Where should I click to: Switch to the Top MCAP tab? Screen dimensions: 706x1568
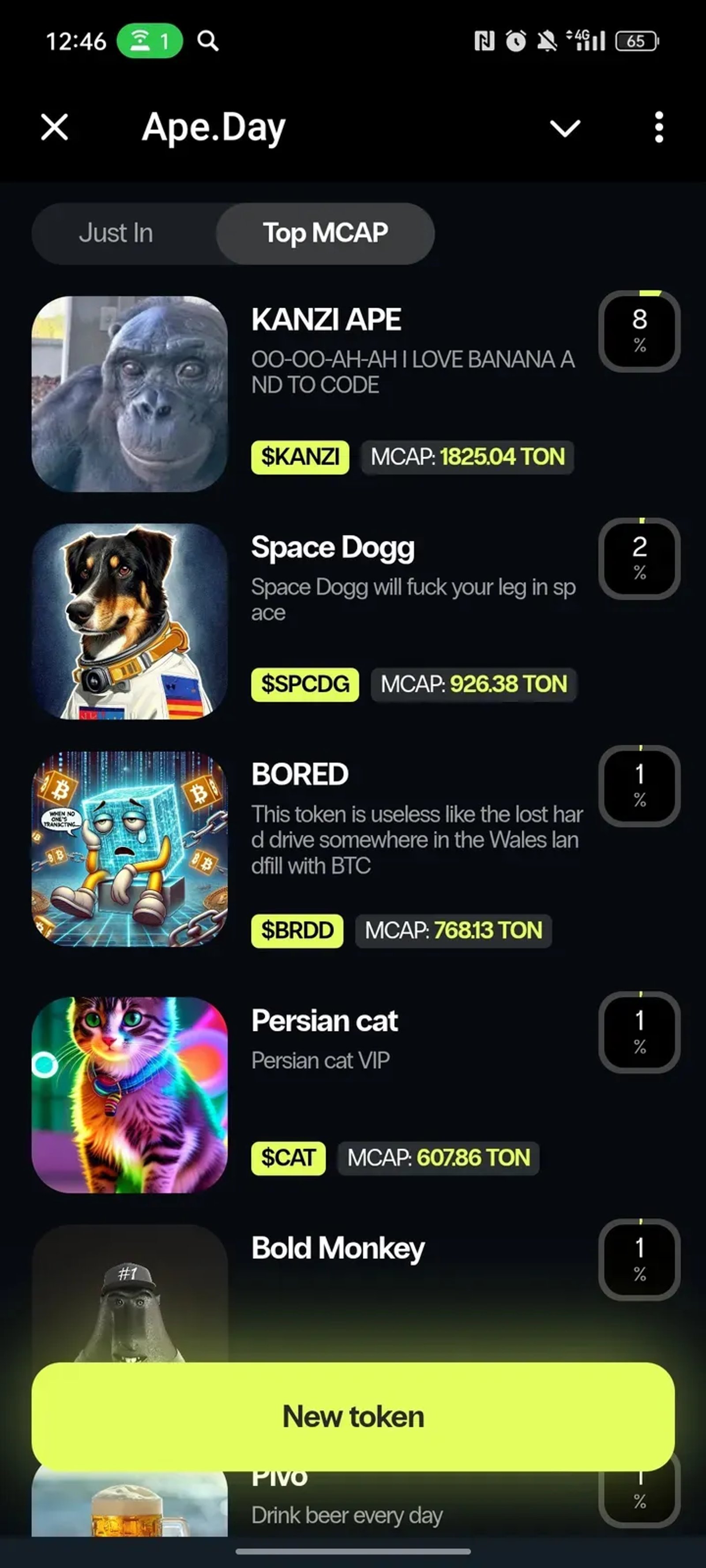click(x=325, y=232)
